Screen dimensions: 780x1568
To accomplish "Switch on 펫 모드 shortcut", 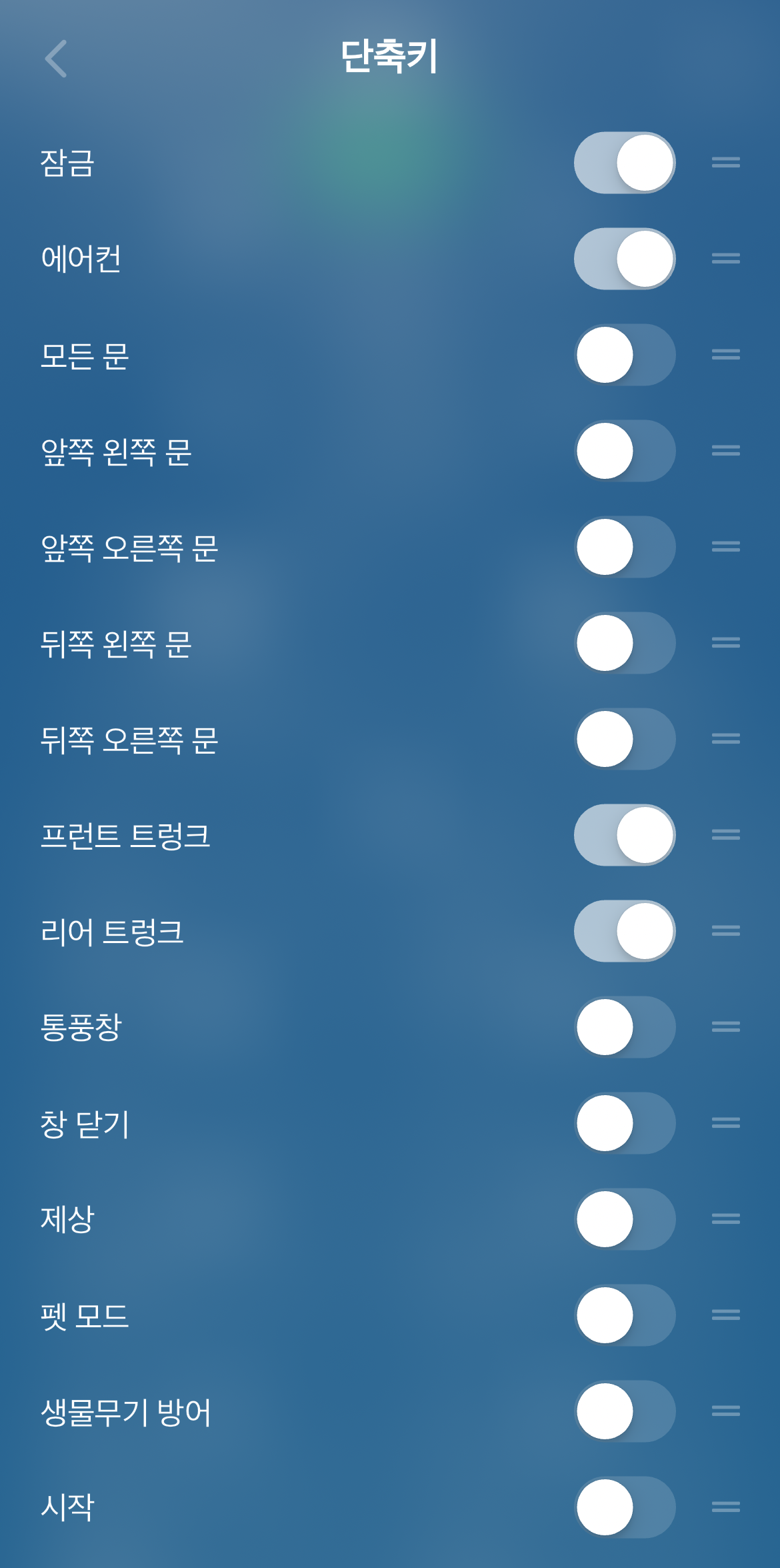I will tap(625, 1315).
